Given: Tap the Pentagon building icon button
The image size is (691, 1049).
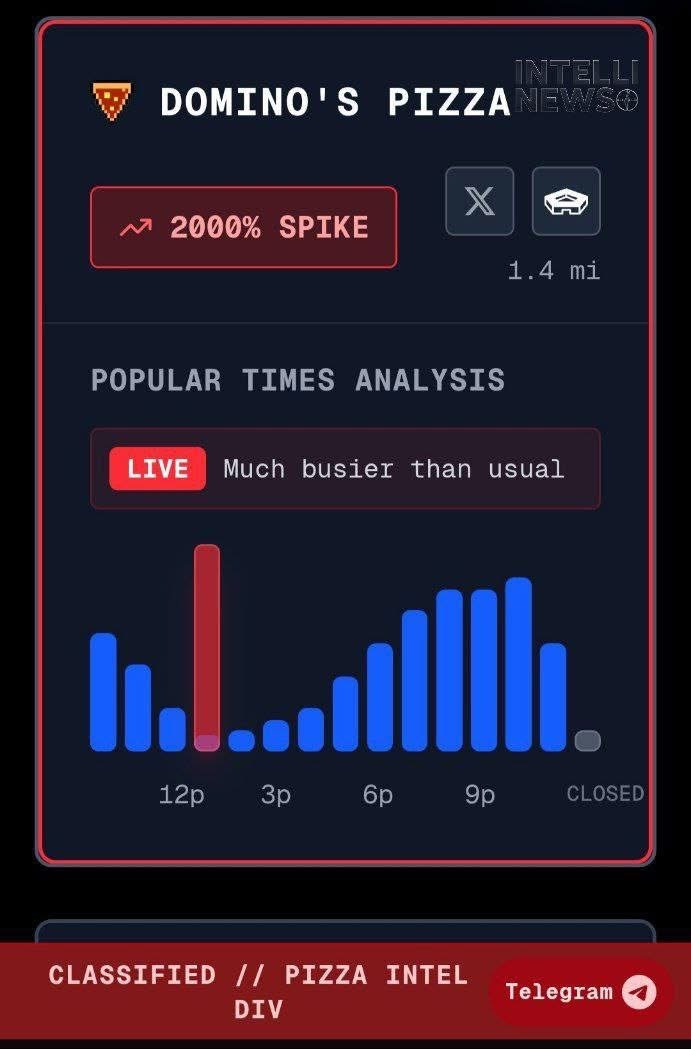Looking at the screenshot, I should 566,202.
